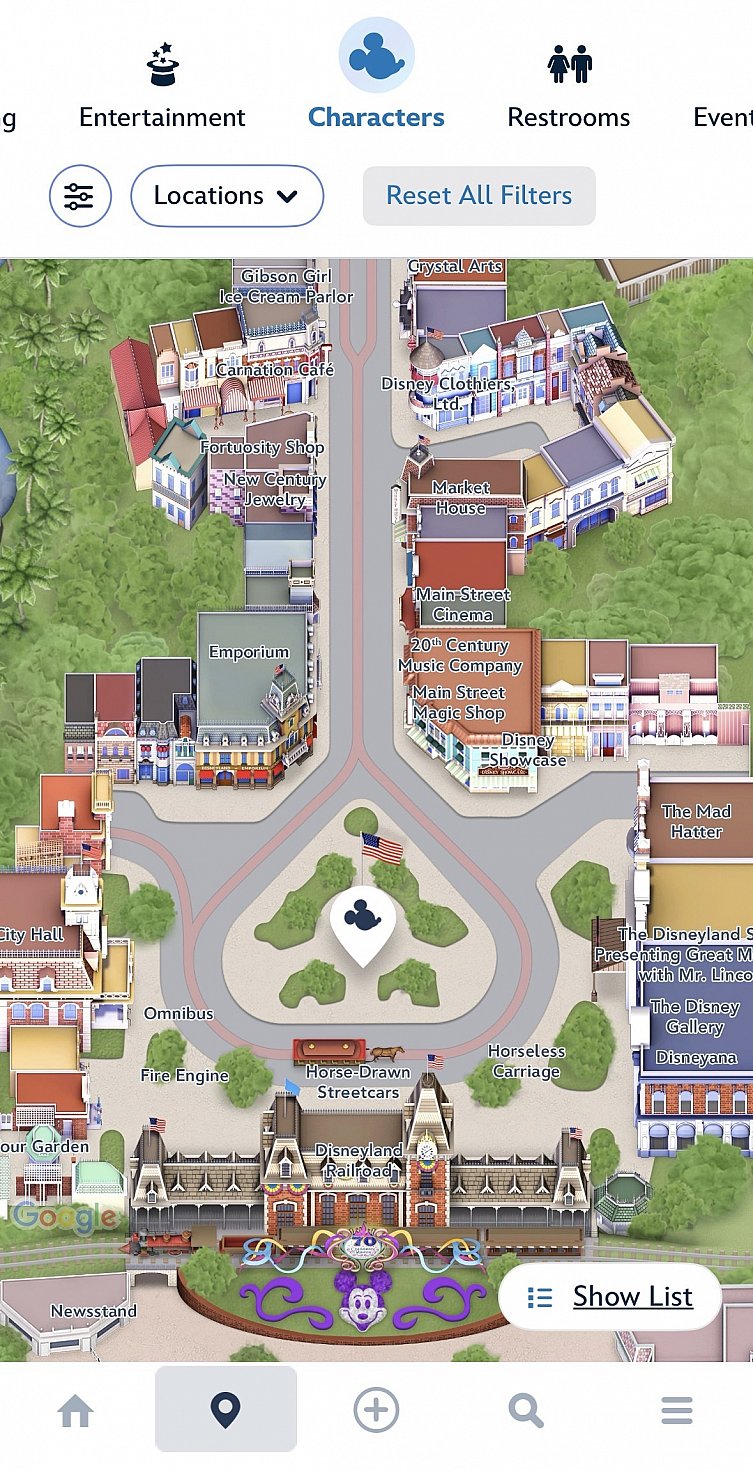The height and width of the screenshot is (1470, 753).
Task: Open the hamburger menu tab
Action: coord(677,1411)
